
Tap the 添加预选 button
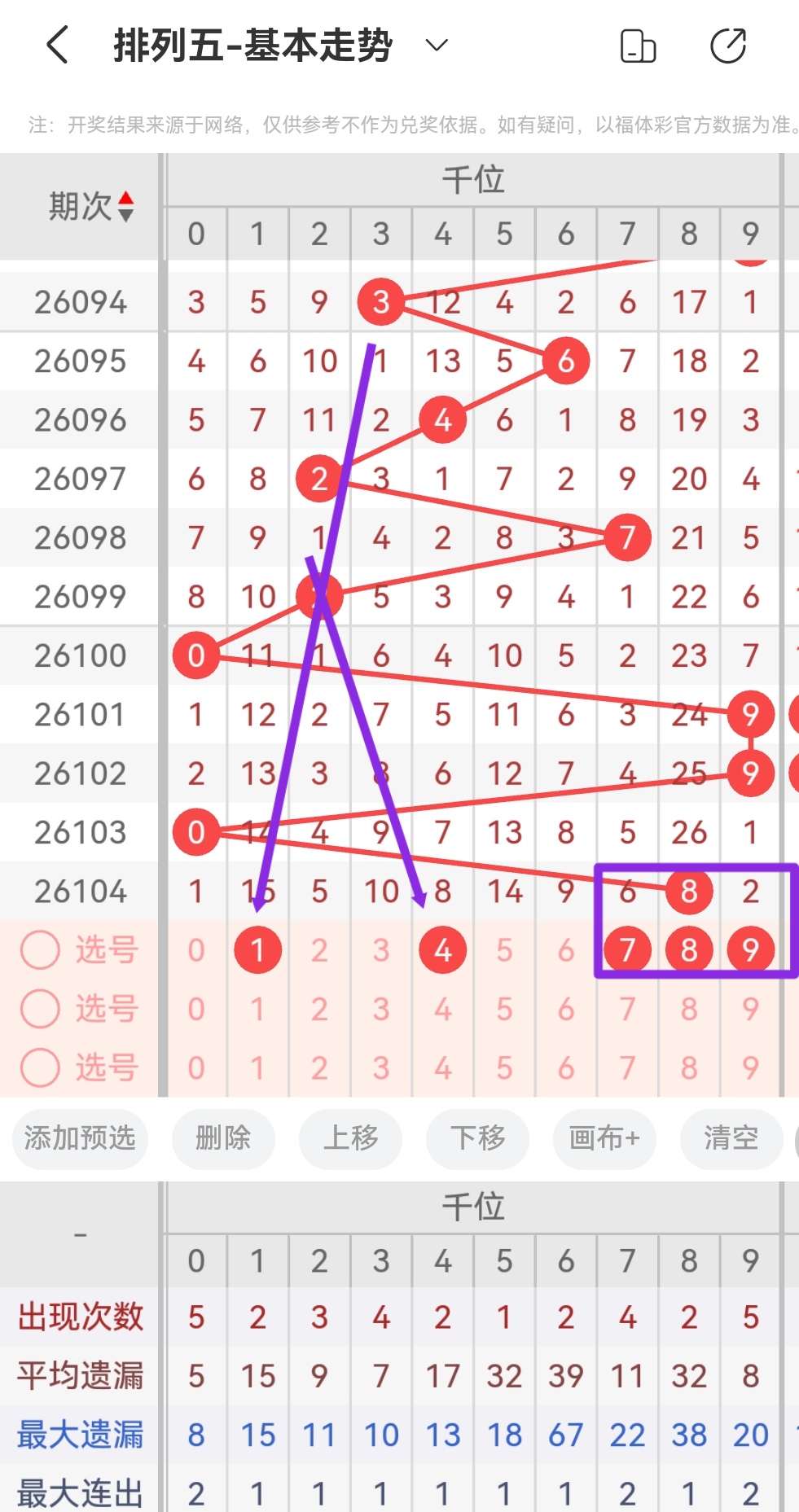79,1140
